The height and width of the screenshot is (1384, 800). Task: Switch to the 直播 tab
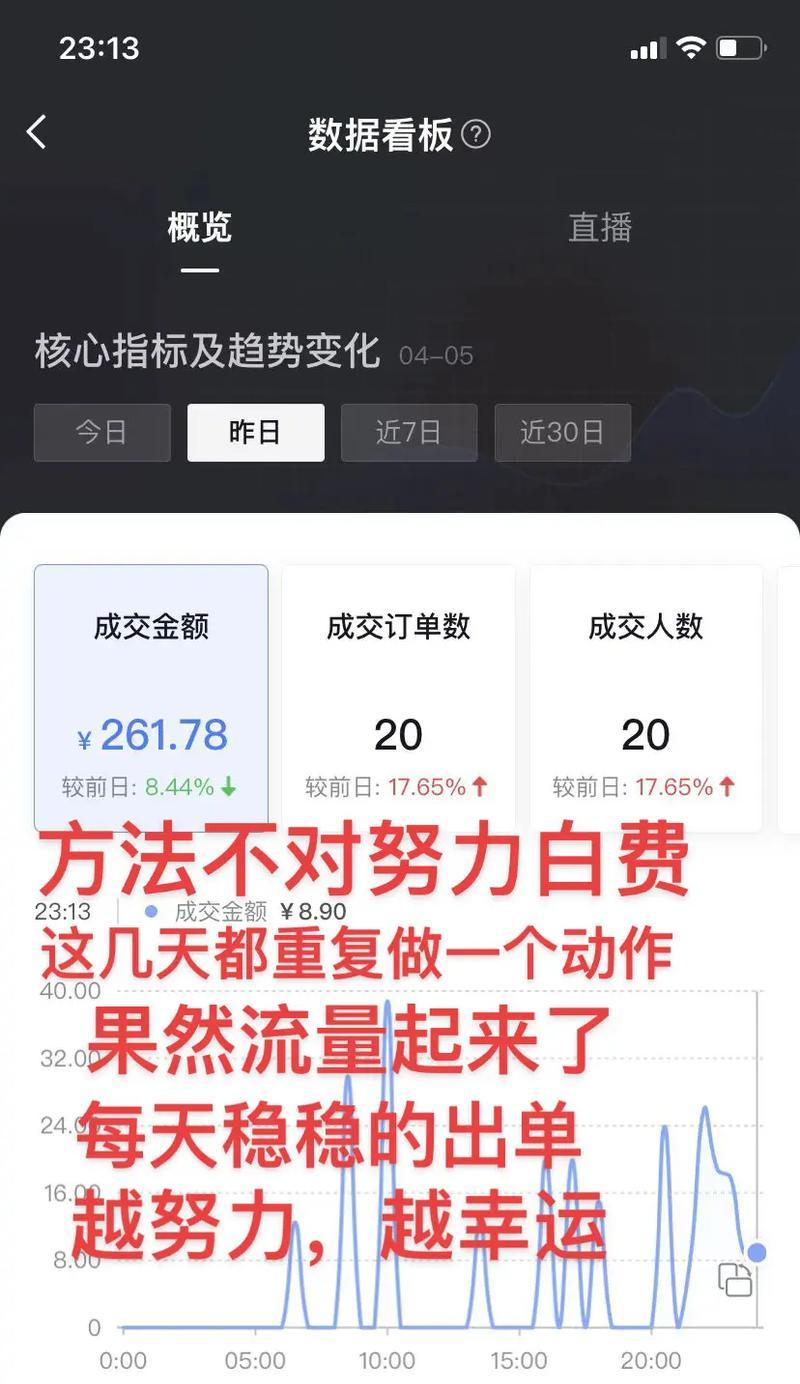pyautogui.click(x=600, y=228)
